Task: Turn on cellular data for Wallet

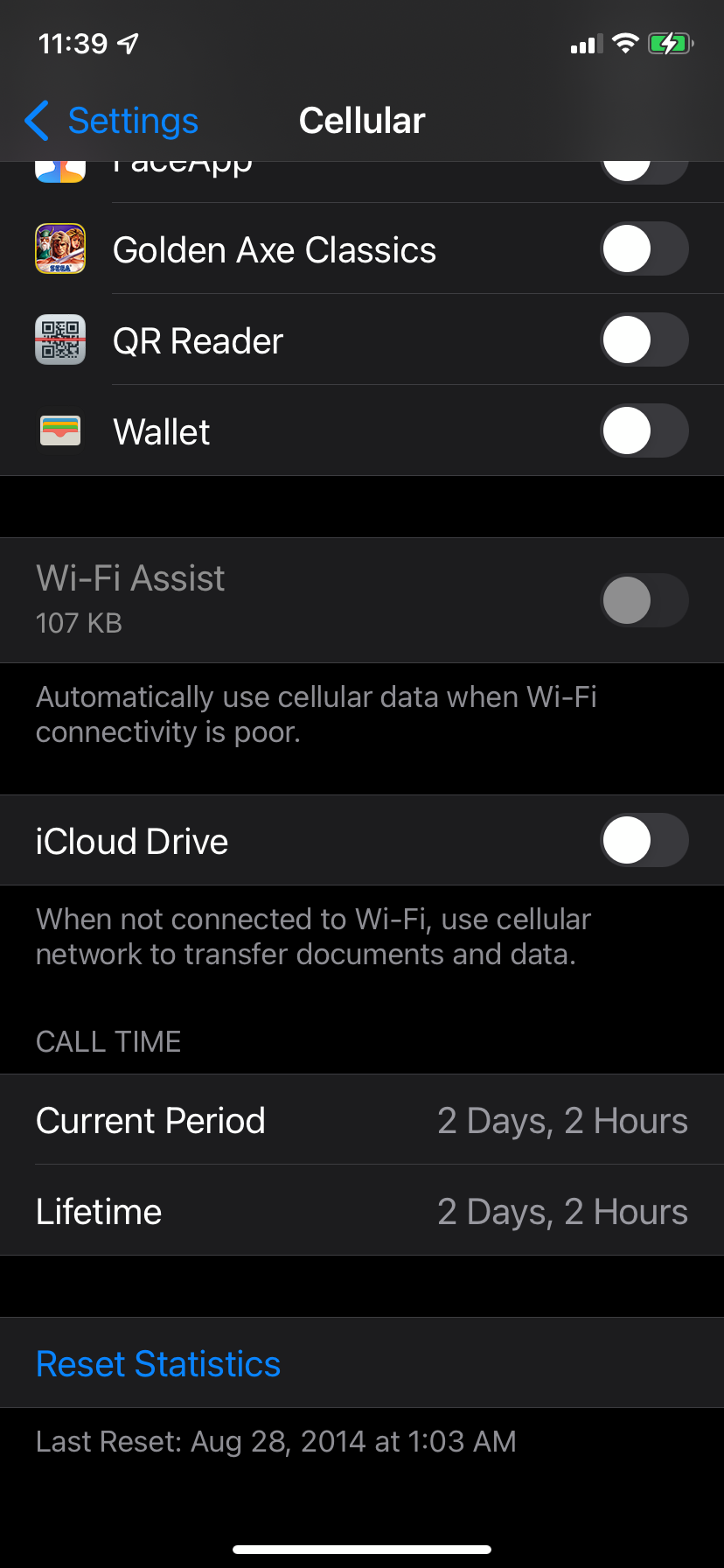Action: [644, 431]
